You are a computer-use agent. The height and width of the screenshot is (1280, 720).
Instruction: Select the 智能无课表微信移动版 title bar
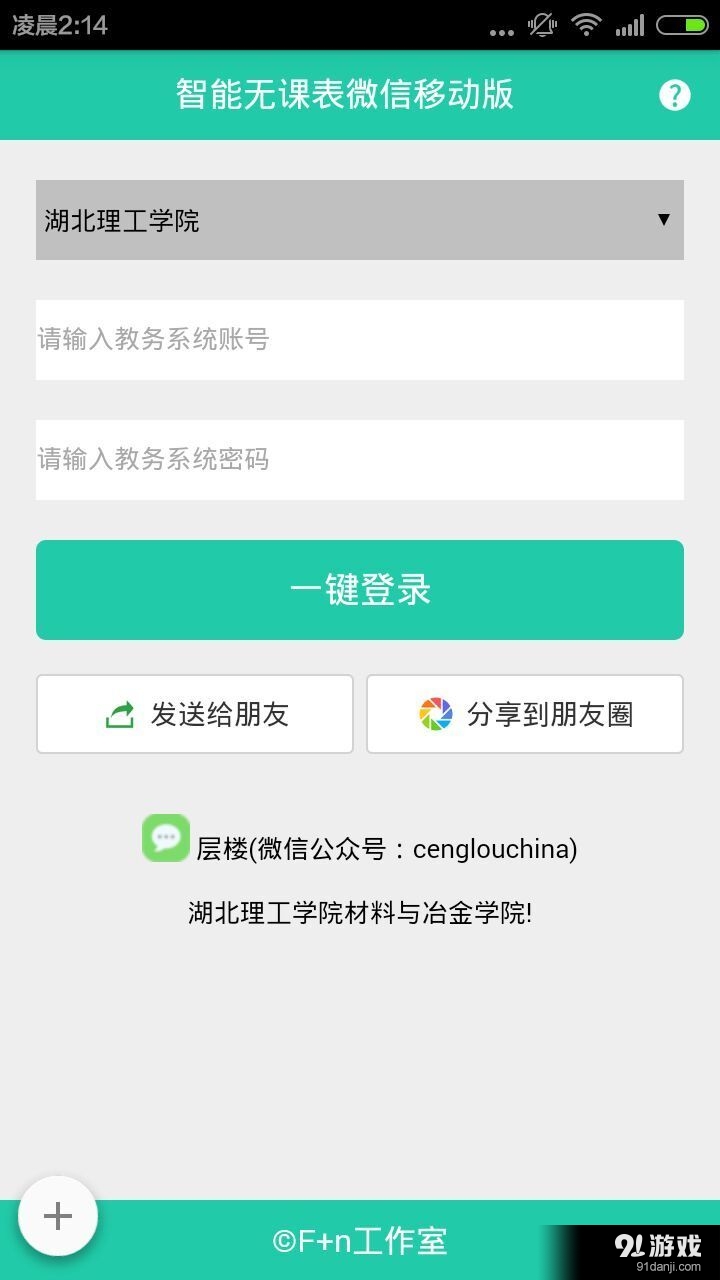(345, 94)
